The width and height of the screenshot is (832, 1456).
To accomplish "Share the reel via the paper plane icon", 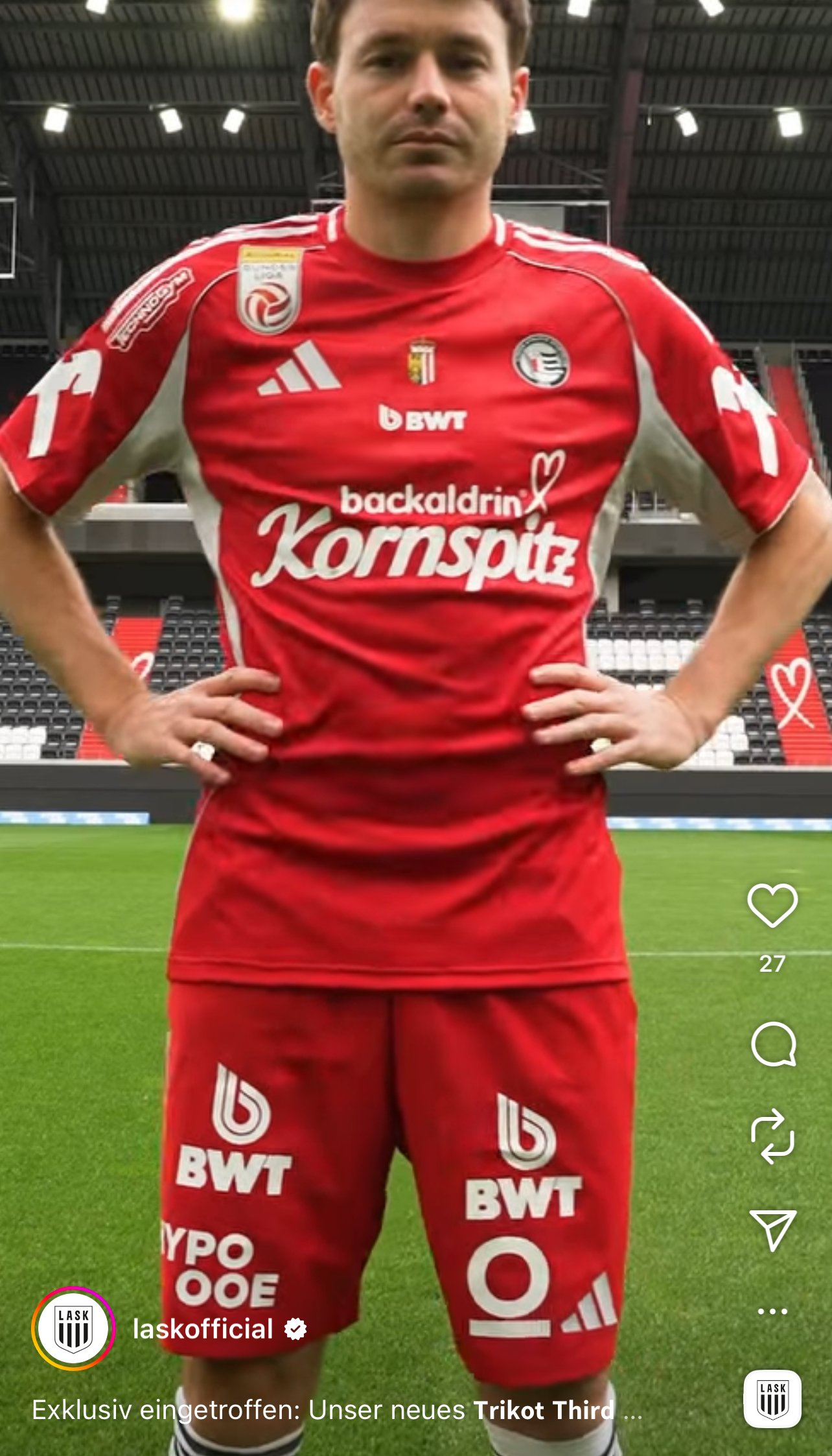I will [772, 1229].
